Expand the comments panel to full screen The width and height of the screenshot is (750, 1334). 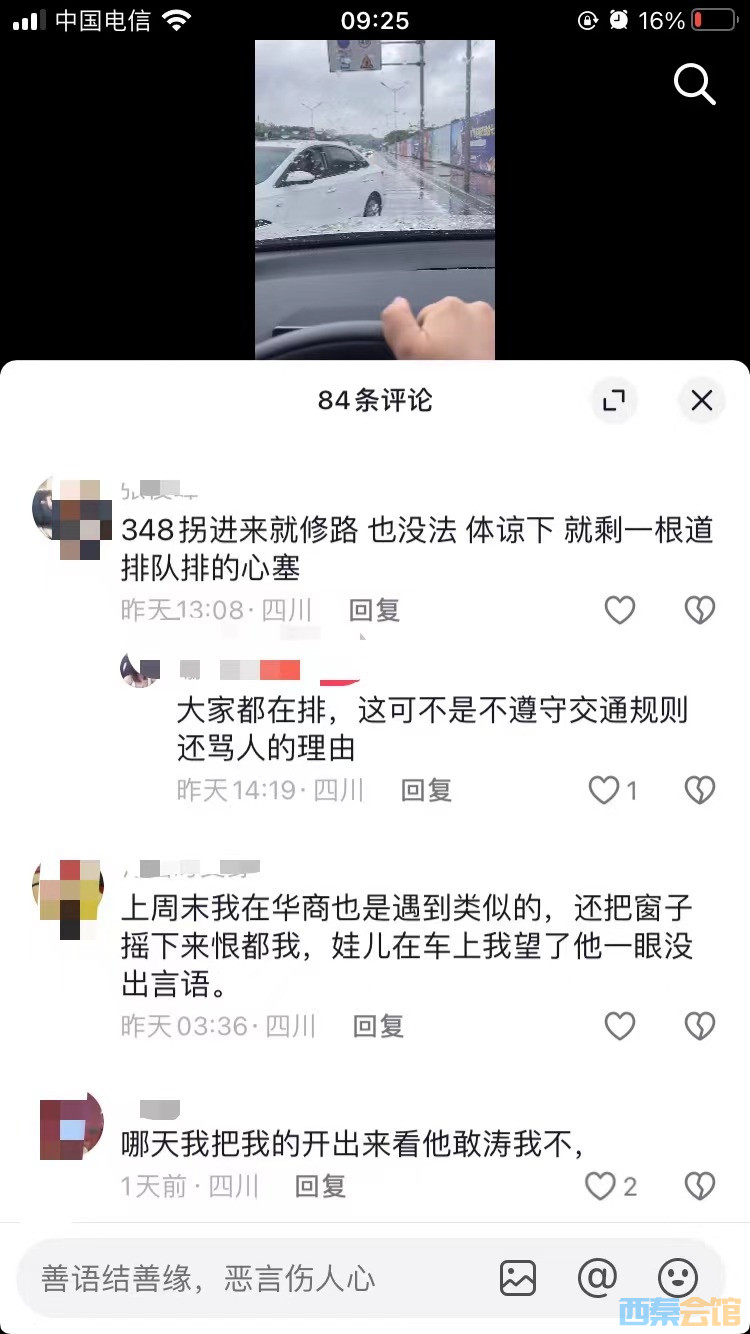click(613, 401)
